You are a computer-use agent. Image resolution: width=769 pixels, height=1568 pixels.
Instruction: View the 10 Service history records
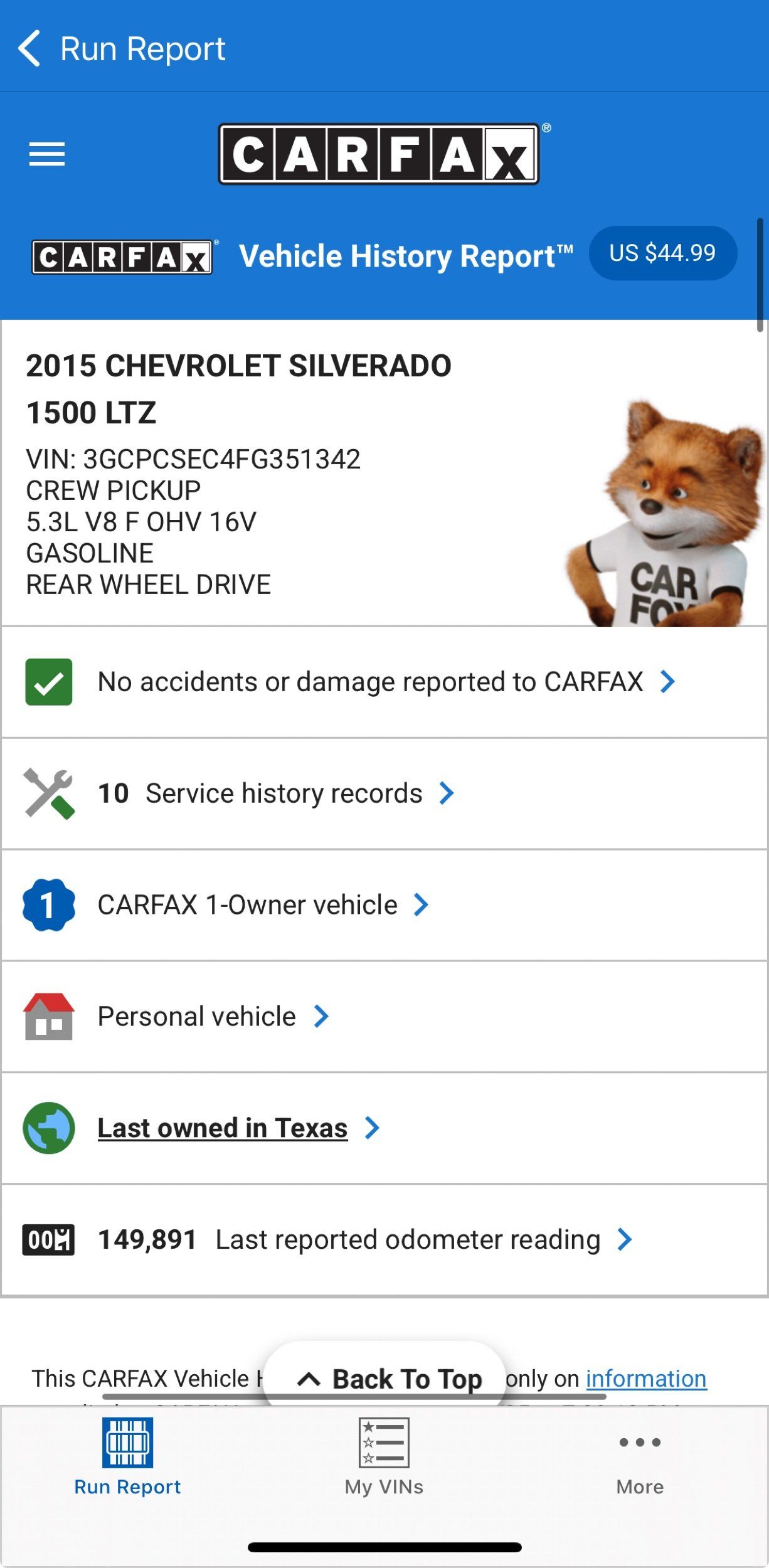[x=276, y=793]
